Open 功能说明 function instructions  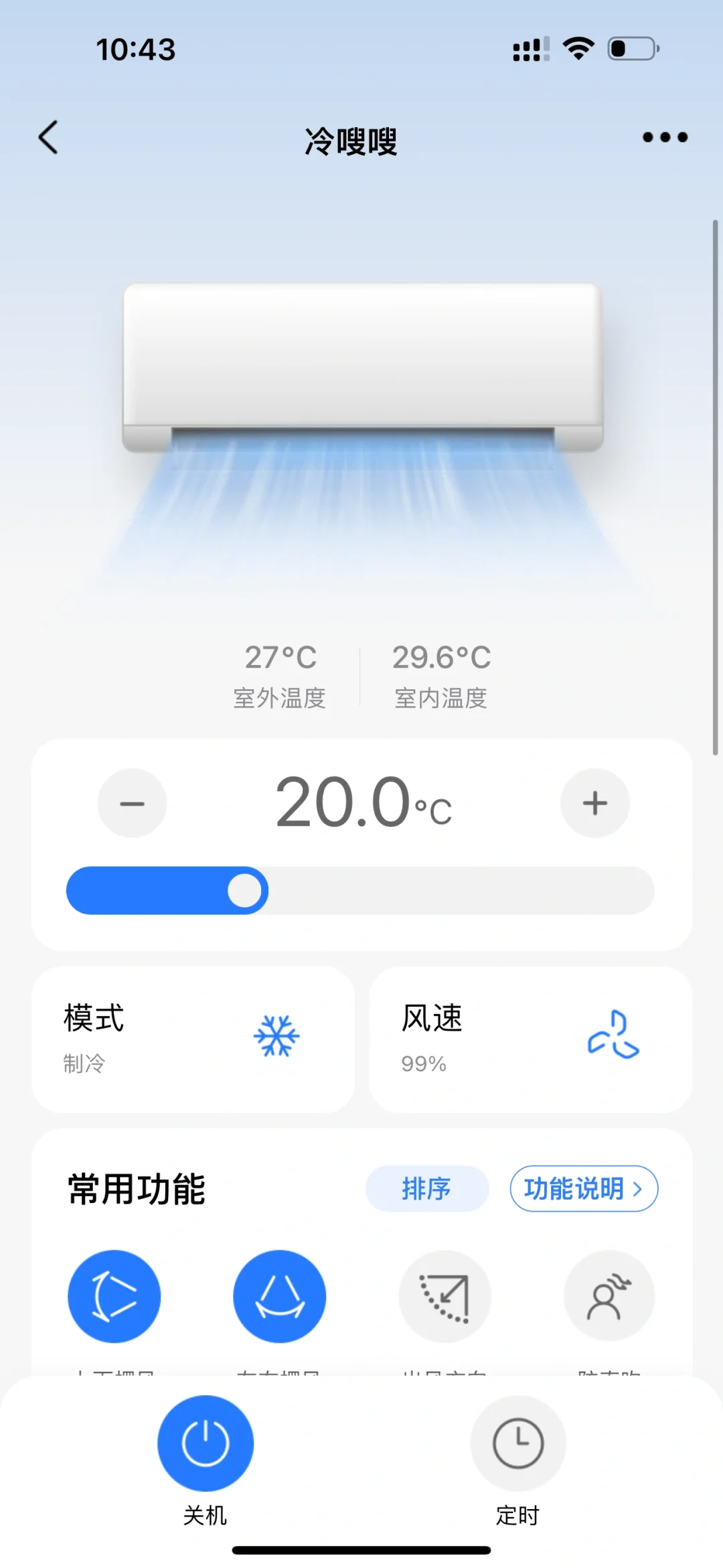583,1189
